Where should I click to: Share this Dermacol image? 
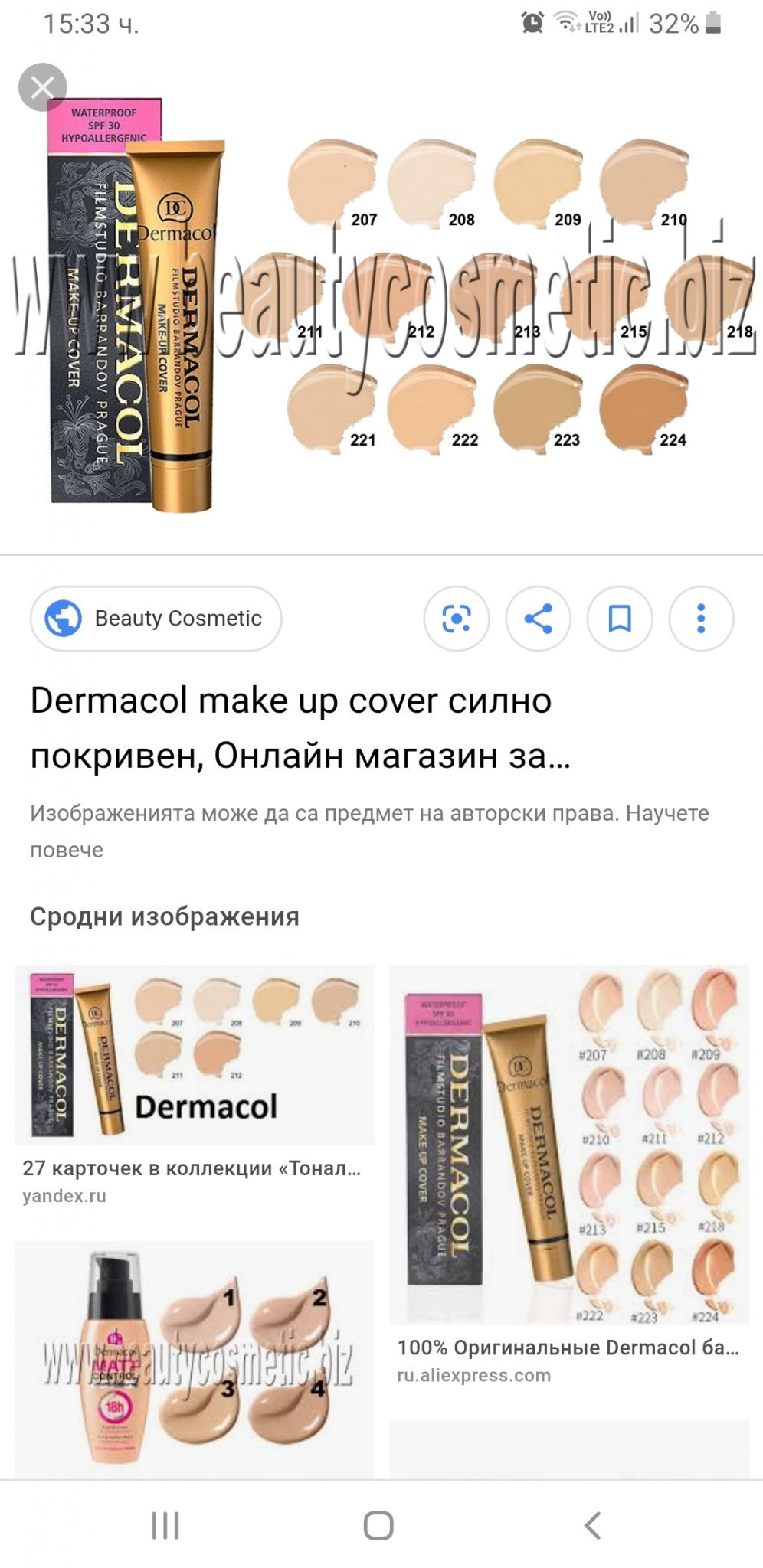538,619
